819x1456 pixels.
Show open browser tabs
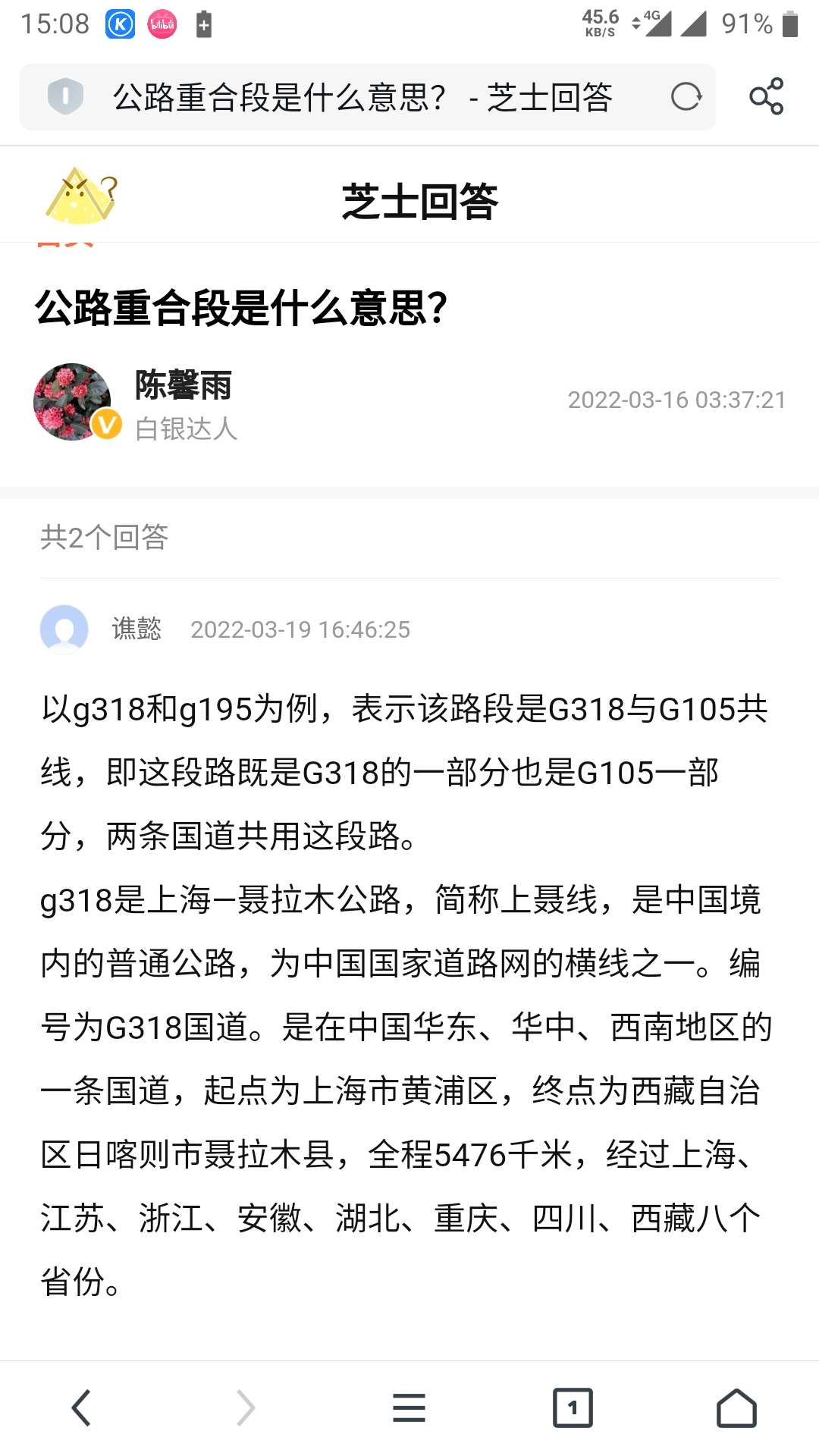tap(573, 1408)
